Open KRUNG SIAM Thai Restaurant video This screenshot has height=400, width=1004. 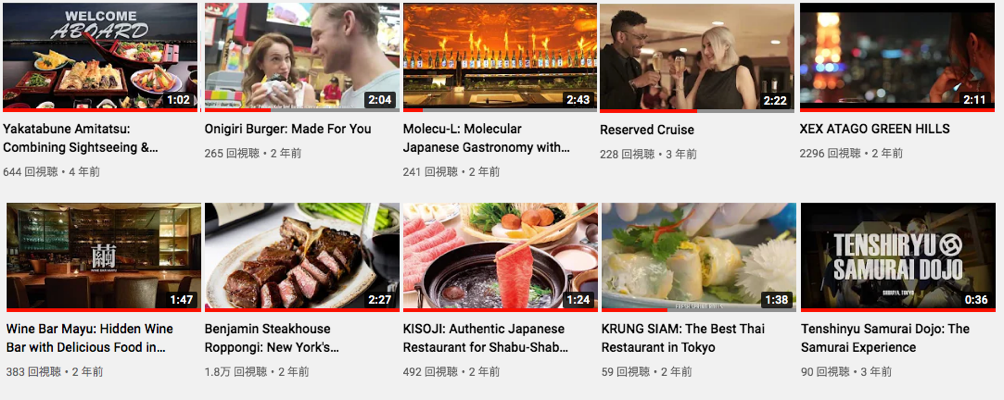point(698,257)
